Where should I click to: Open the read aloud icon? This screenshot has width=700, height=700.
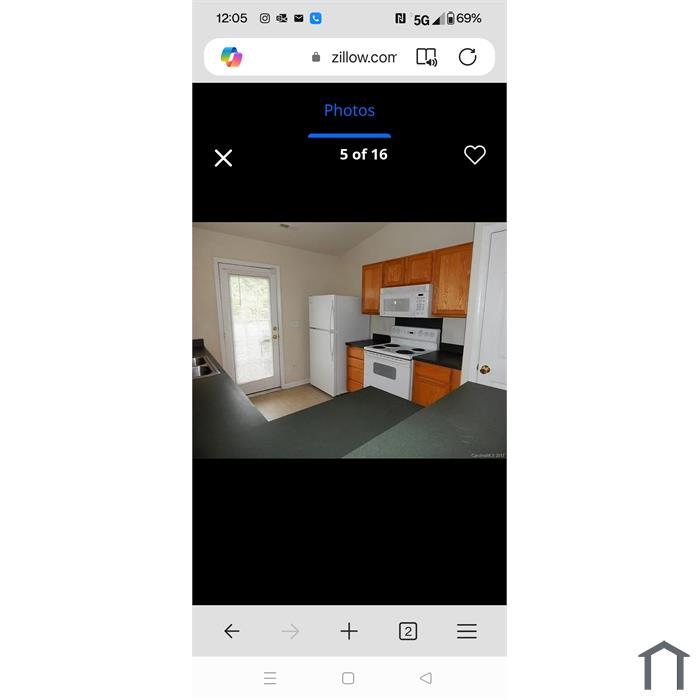pos(427,57)
